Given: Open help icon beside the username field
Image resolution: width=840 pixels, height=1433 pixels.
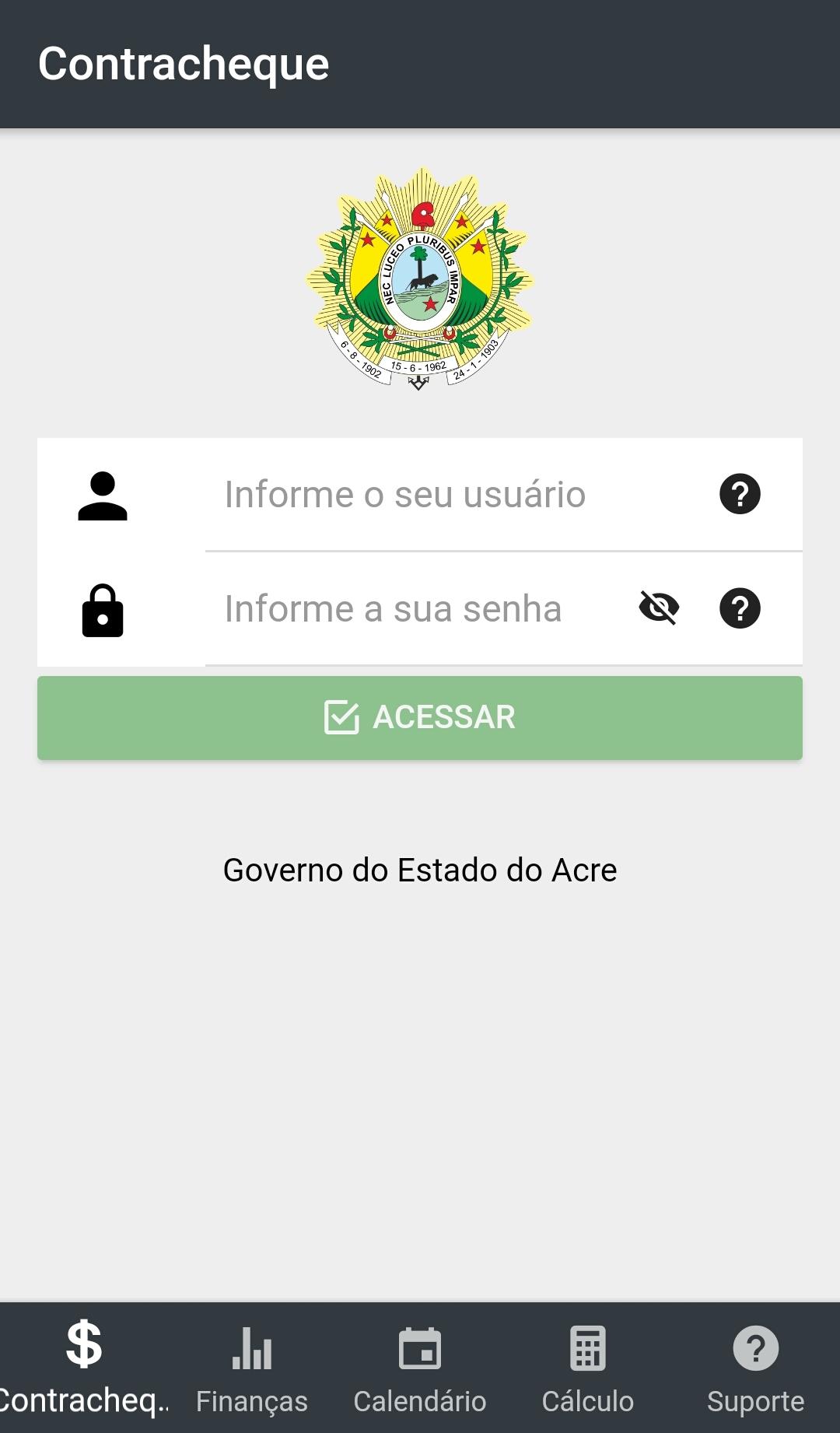Looking at the screenshot, I should (x=740, y=494).
